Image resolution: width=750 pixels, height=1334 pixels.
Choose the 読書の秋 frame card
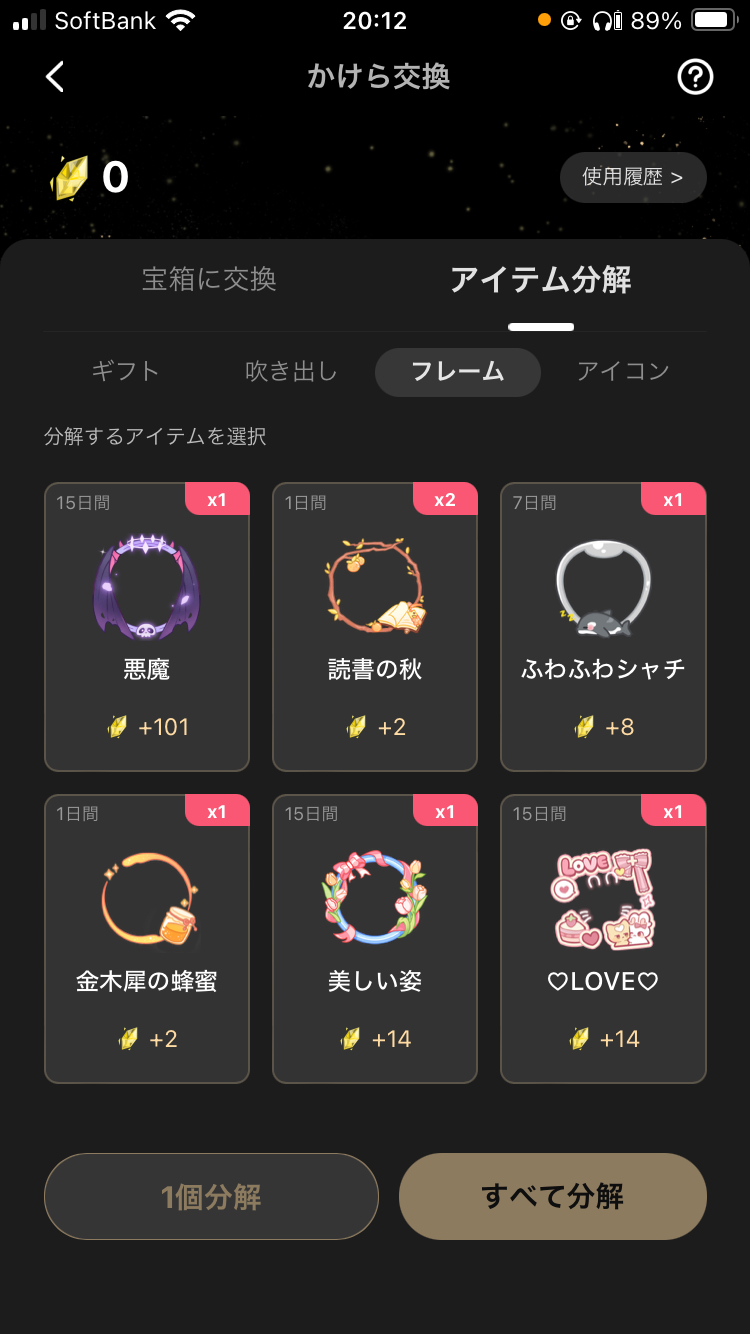375,627
